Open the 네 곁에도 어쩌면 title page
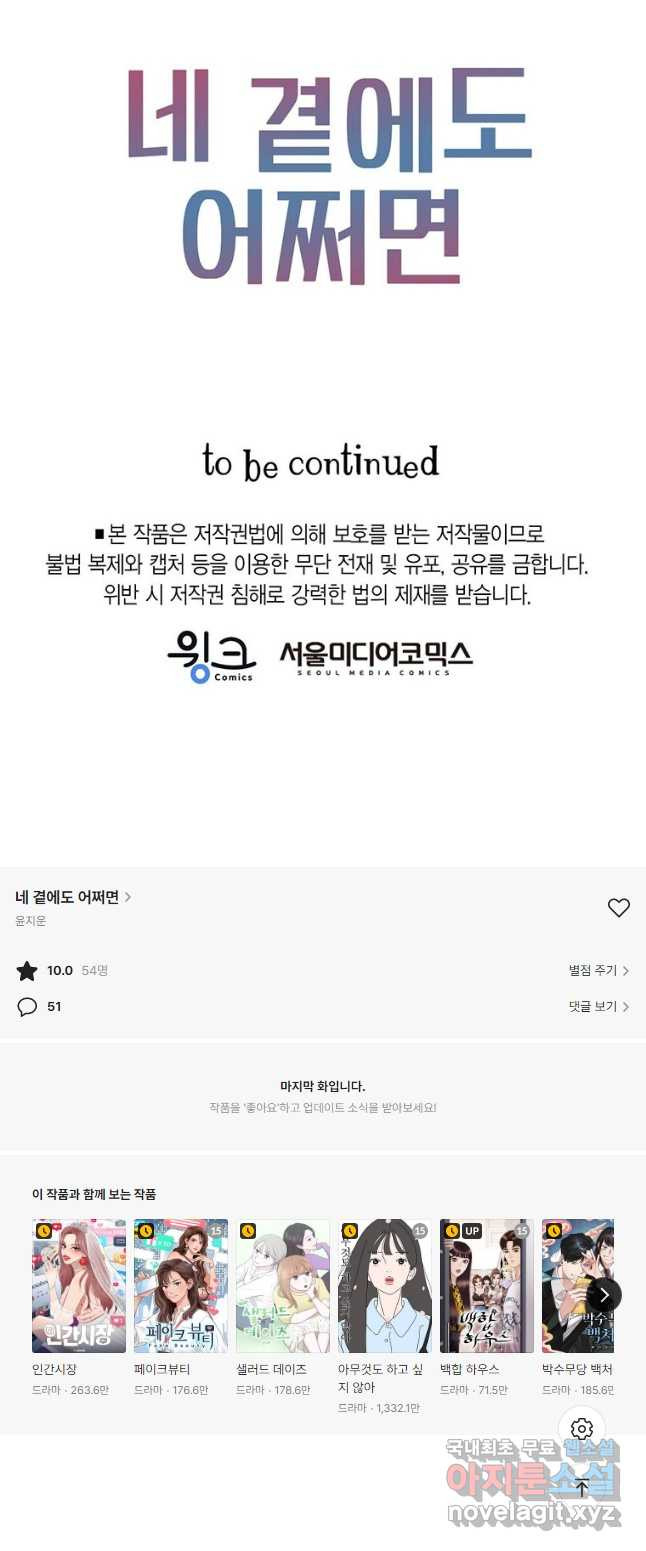646x1551 pixels. coord(72,897)
